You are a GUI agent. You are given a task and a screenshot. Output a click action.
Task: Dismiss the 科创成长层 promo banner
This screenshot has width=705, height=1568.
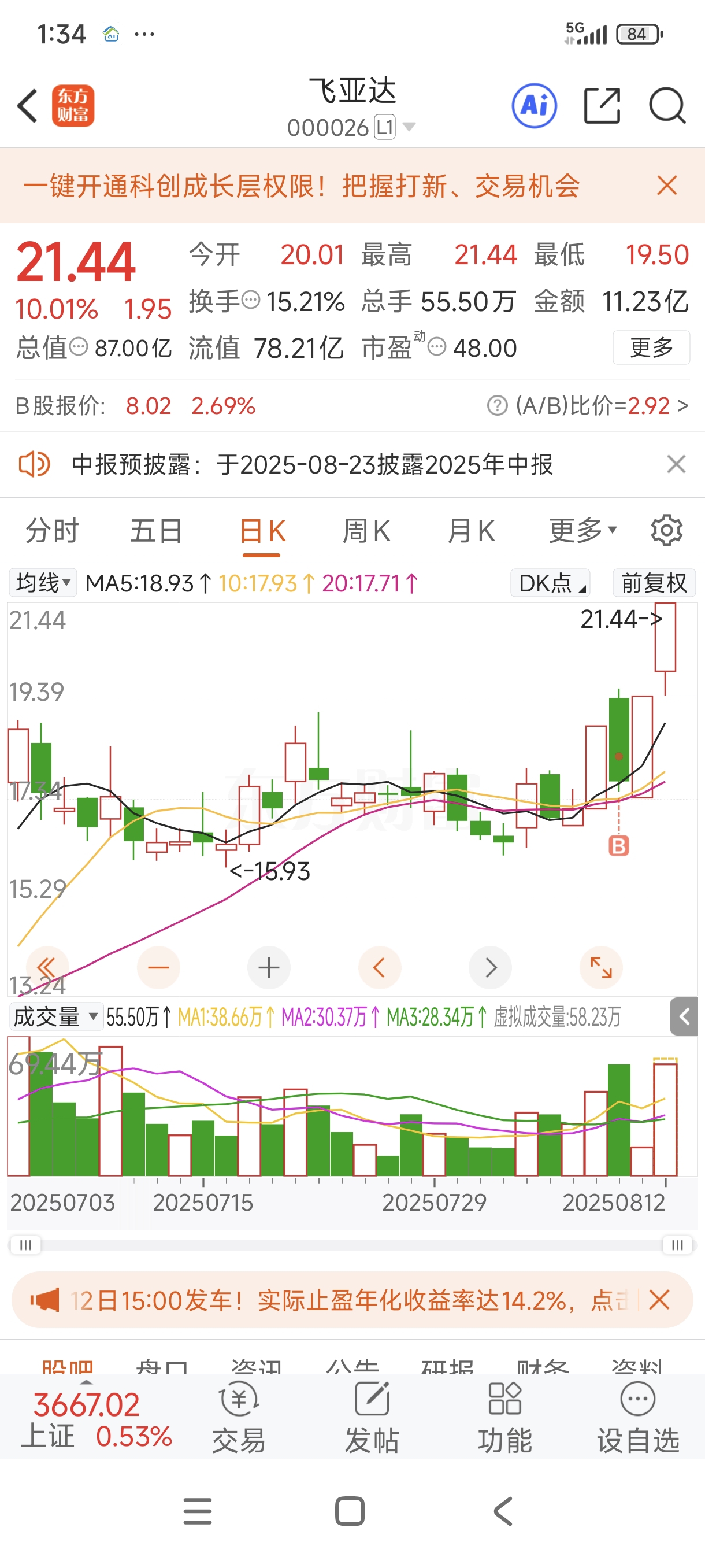pos(667,185)
